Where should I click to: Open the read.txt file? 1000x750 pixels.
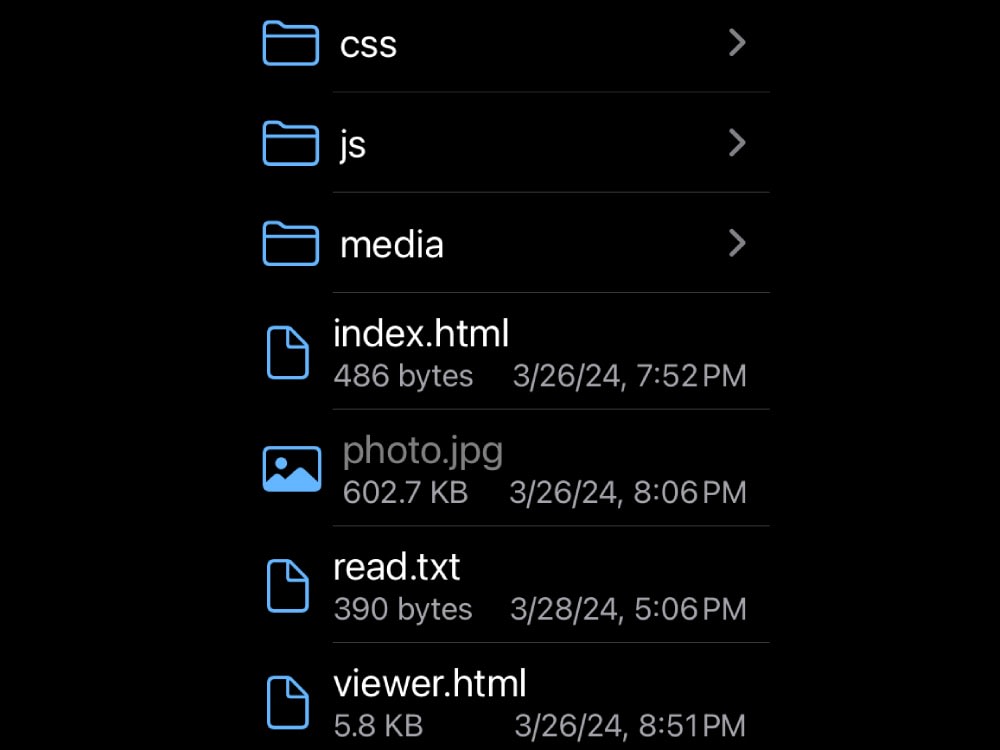396,568
